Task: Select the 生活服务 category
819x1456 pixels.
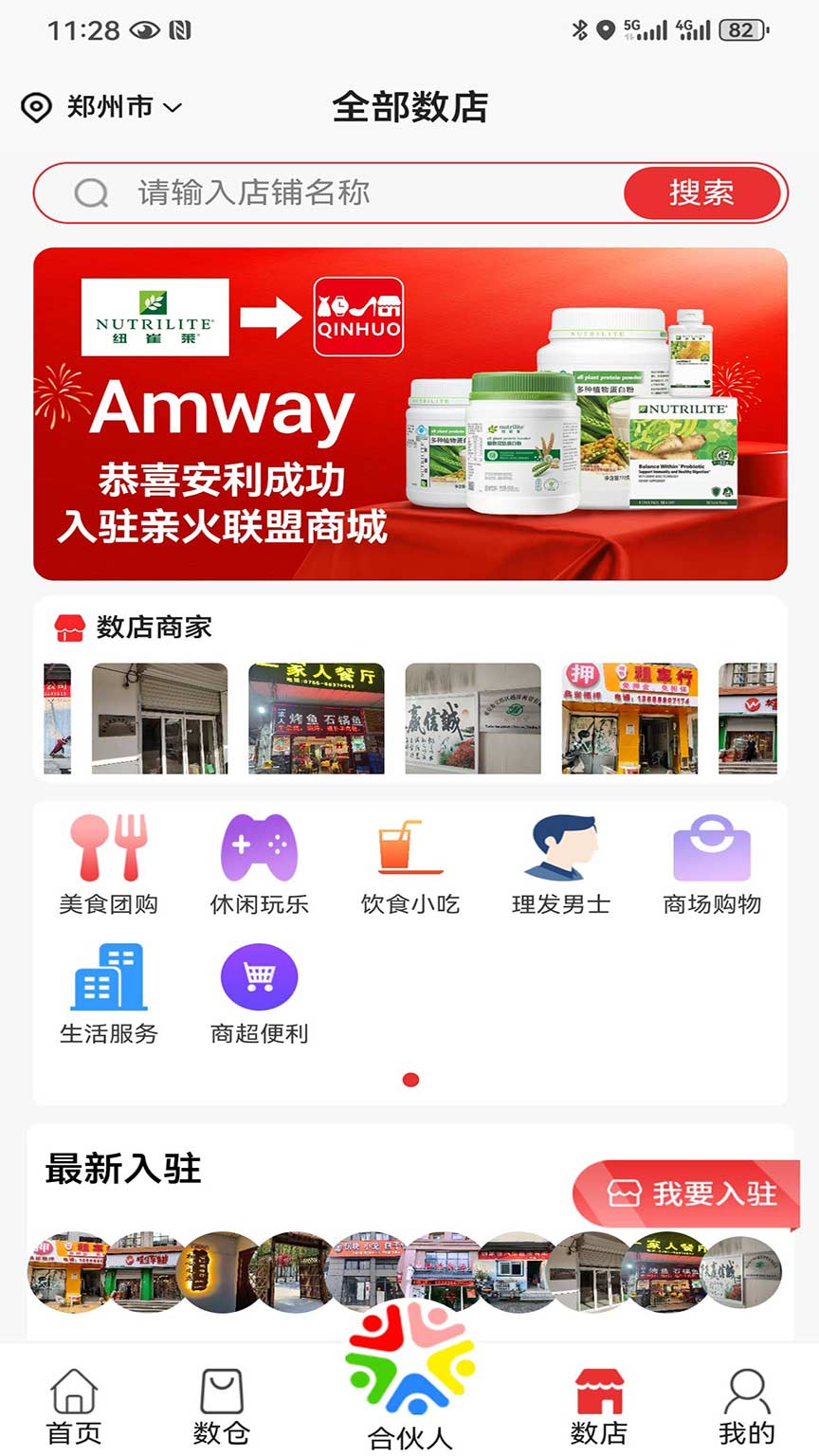Action: (108, 993)
